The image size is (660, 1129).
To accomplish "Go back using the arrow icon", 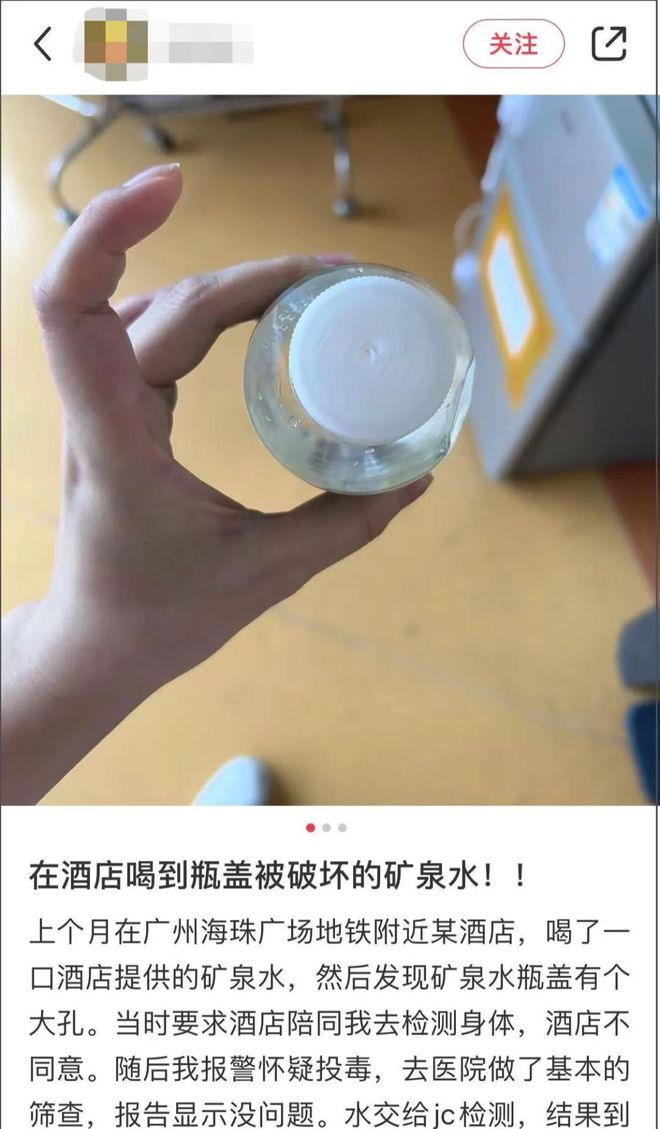I will point(42,44).
